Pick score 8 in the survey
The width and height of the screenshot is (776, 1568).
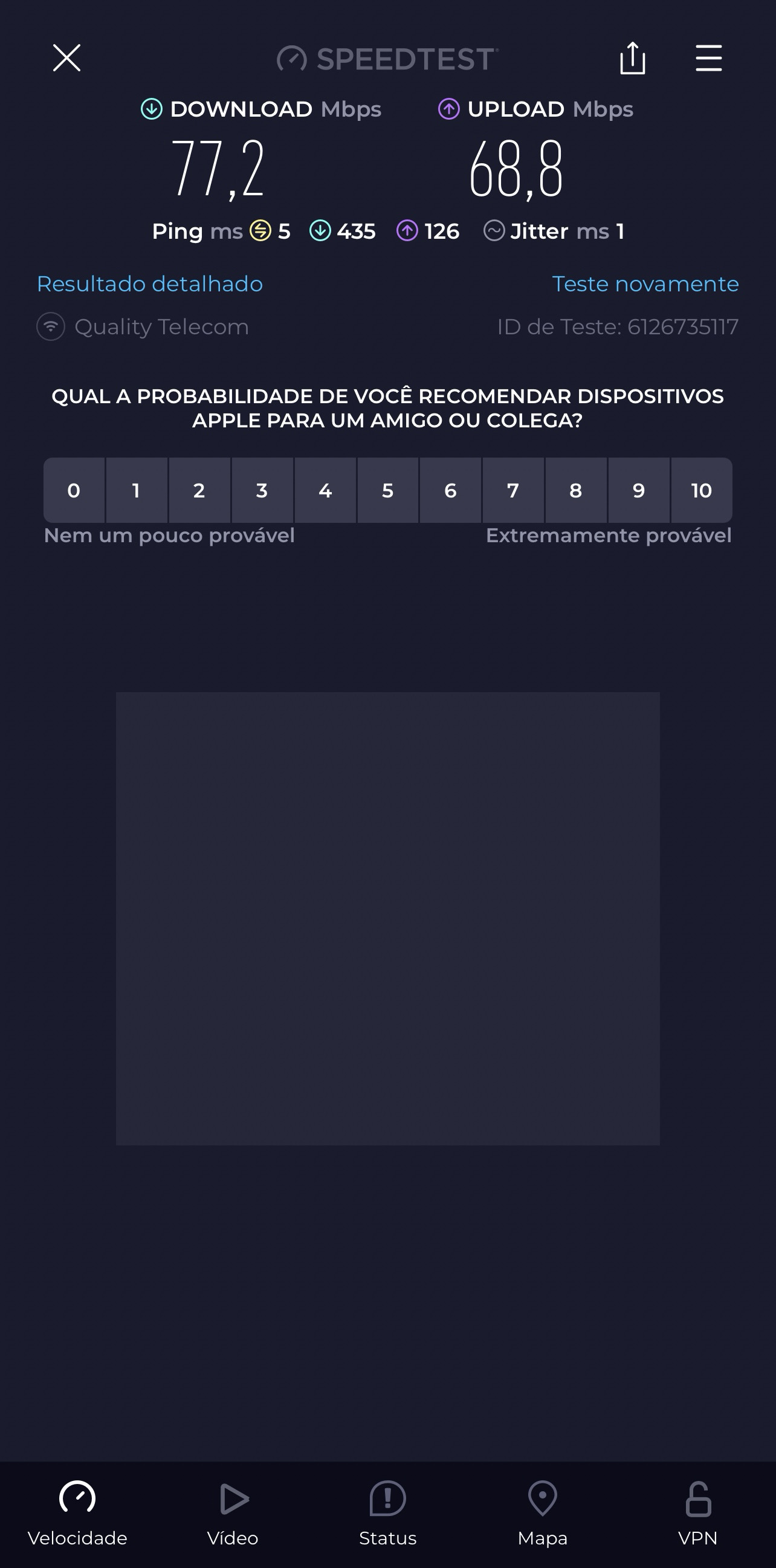(576, 490)
